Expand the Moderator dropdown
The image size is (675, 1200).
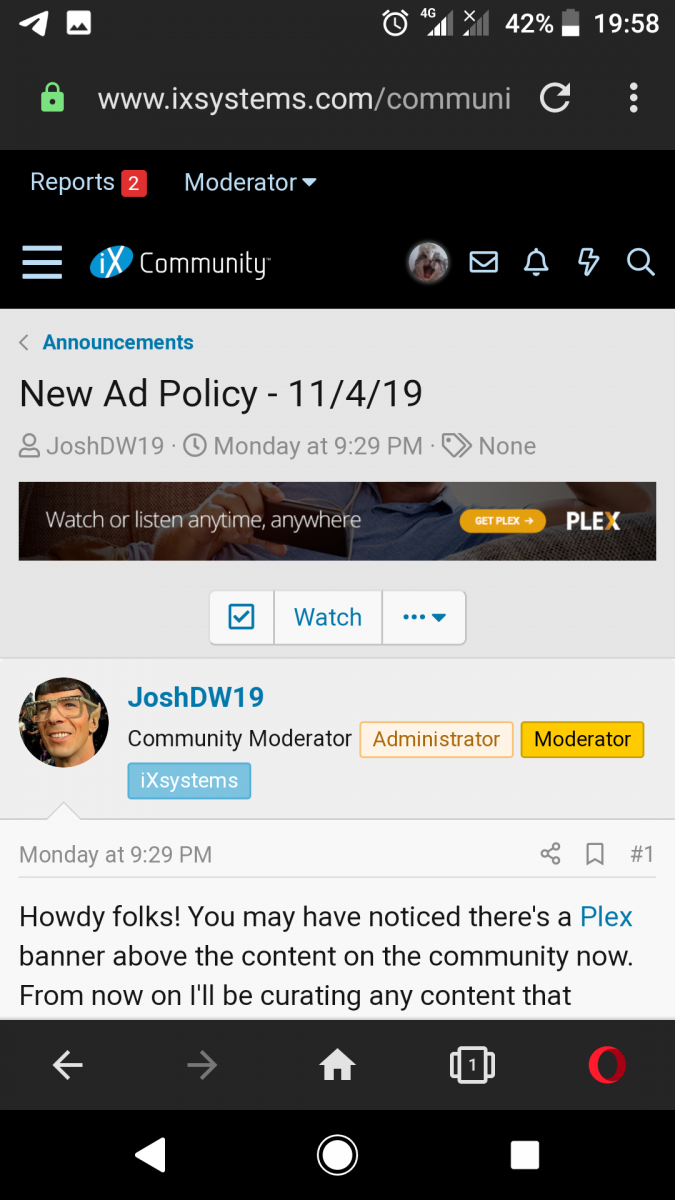coord(250,183)
